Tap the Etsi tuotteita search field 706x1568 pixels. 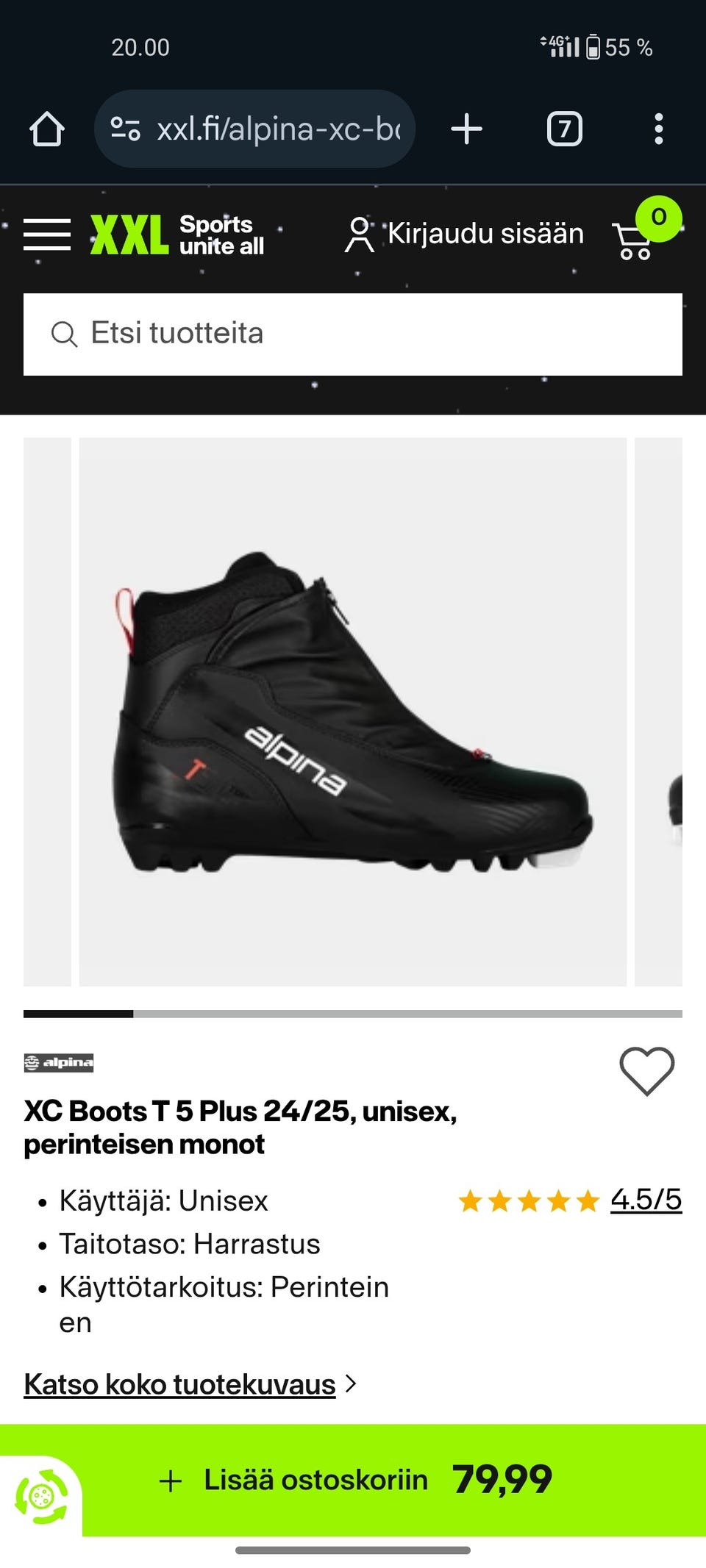(353, 334)
